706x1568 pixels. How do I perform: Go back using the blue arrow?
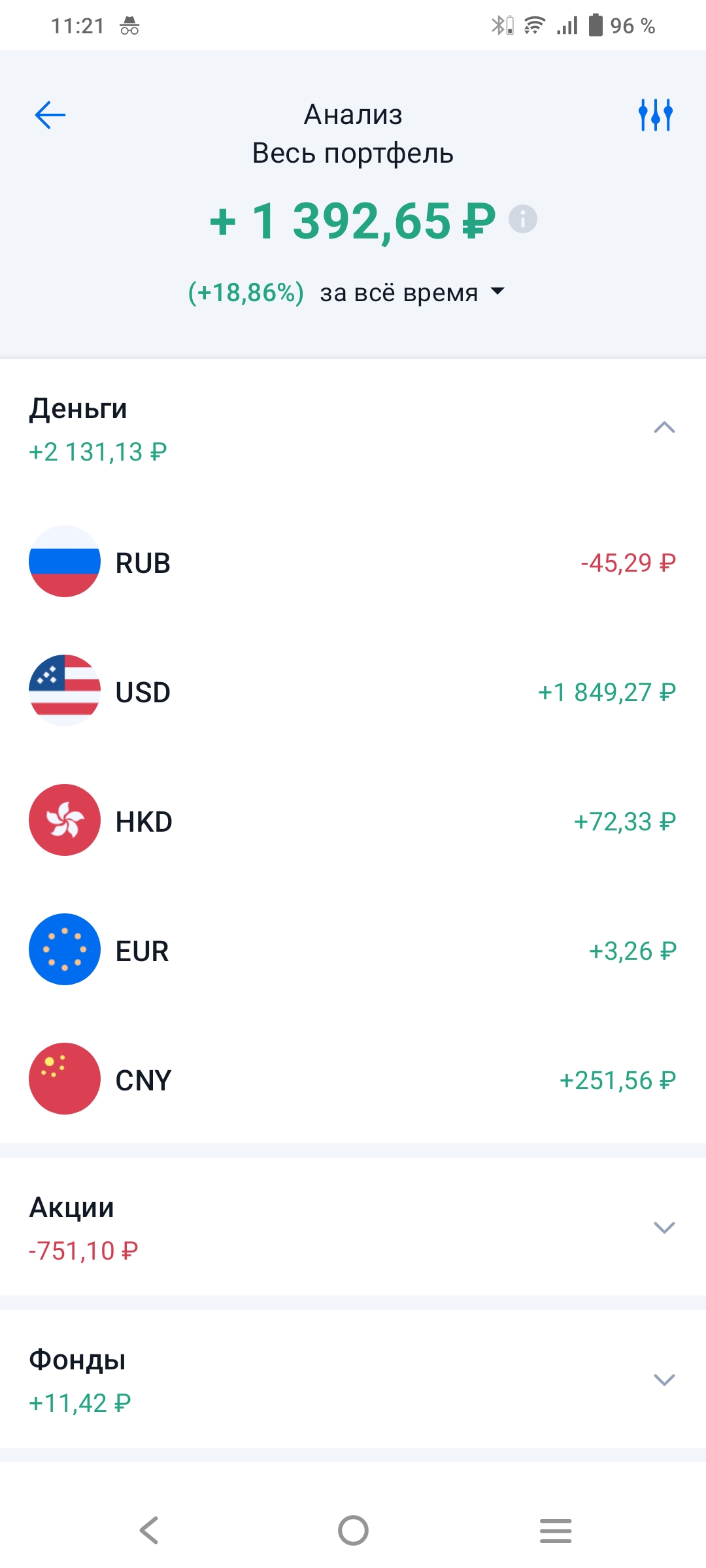[50, 116]
